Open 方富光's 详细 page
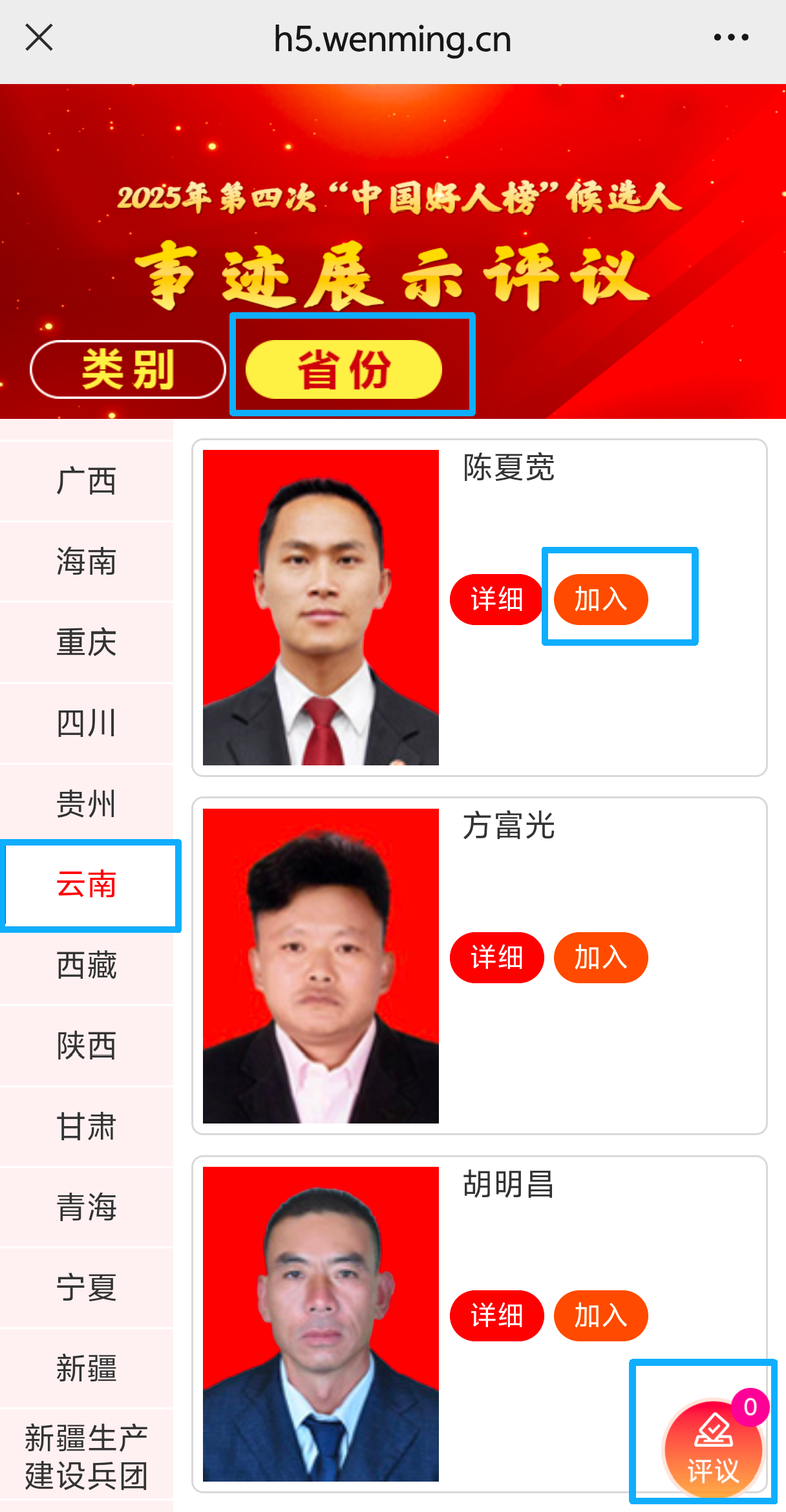Image resolution: width=786 pixels, height=1512 pixels. point(496,957)
